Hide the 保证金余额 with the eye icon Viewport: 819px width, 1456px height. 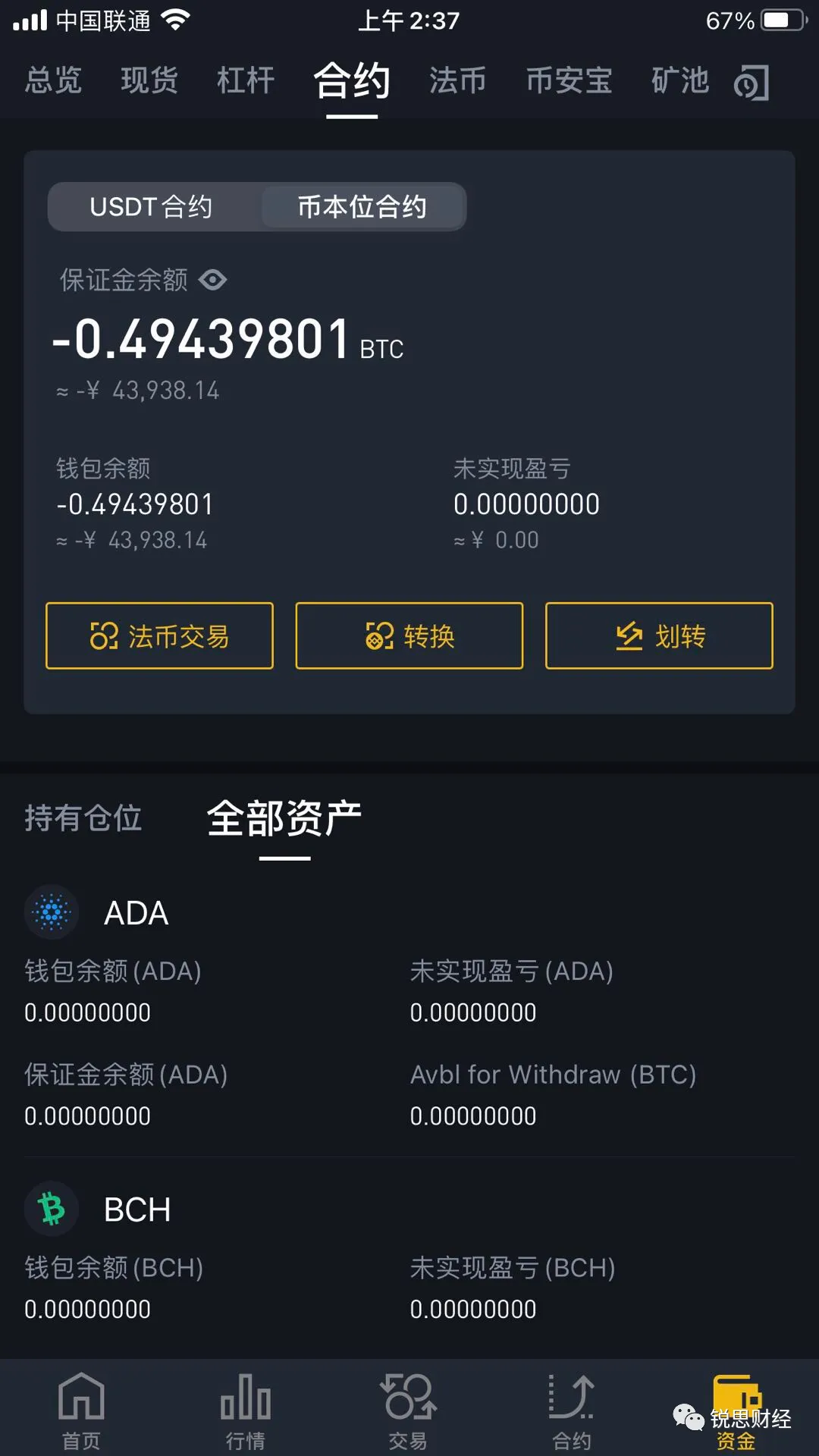click(x=213, y=281)
